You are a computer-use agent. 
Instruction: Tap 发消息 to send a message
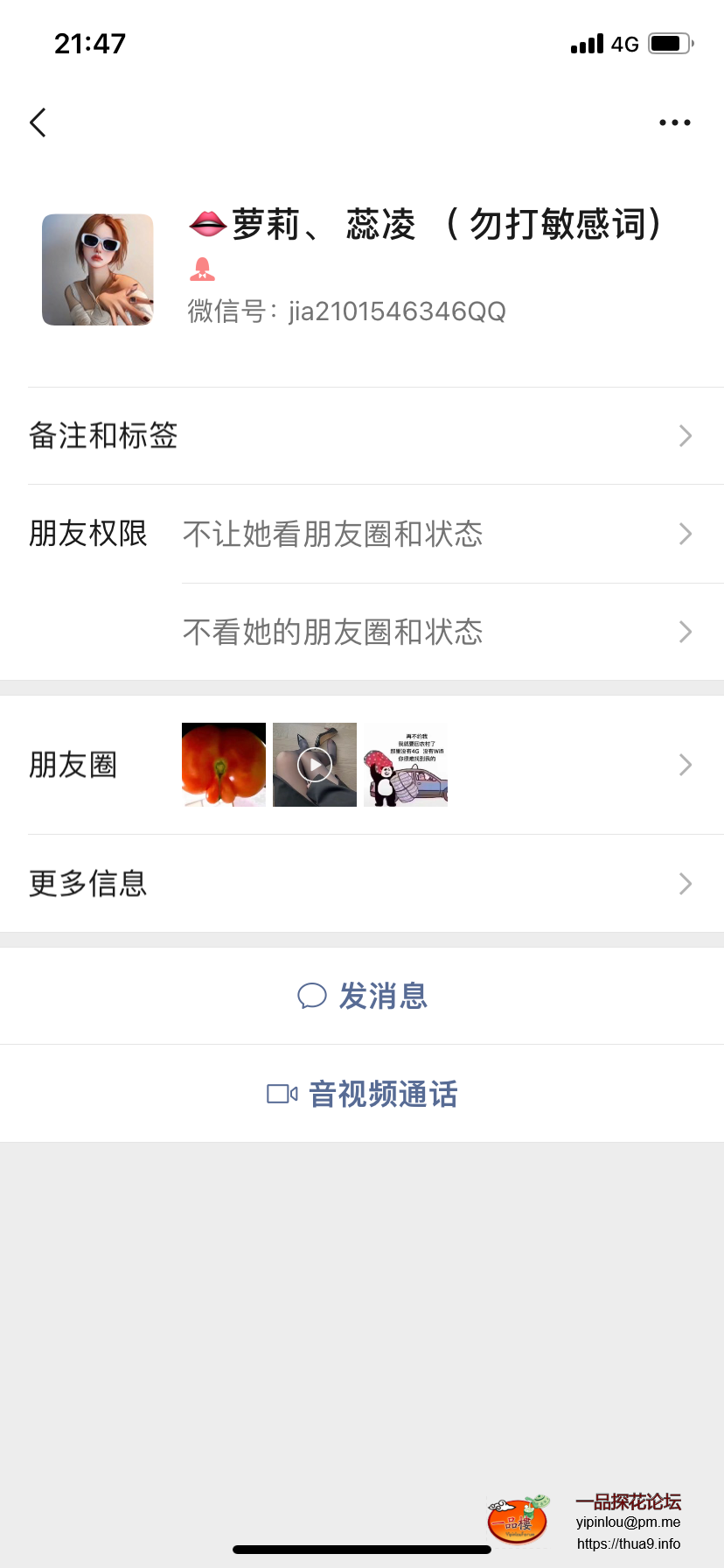point(362,996)
